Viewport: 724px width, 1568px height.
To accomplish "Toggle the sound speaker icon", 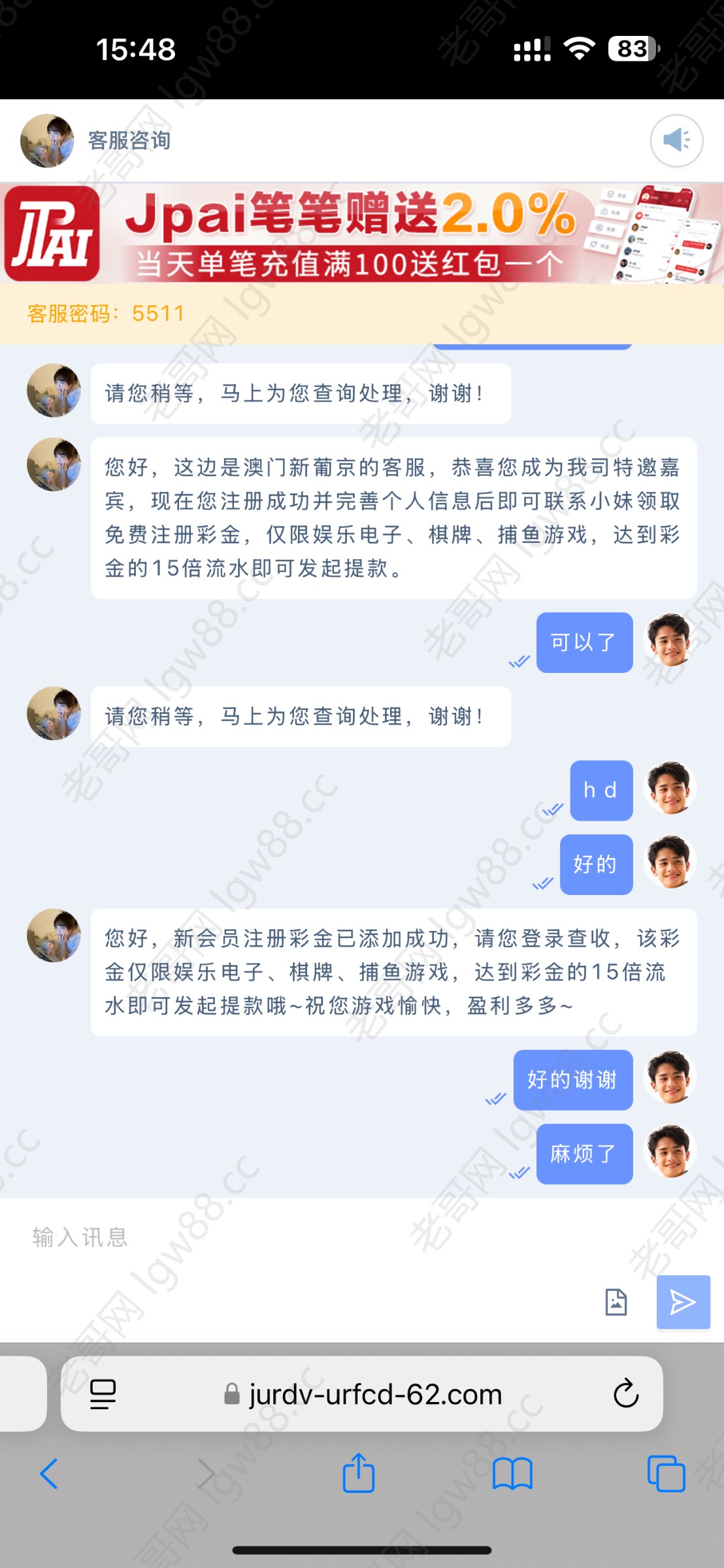I will click(676, 140).
